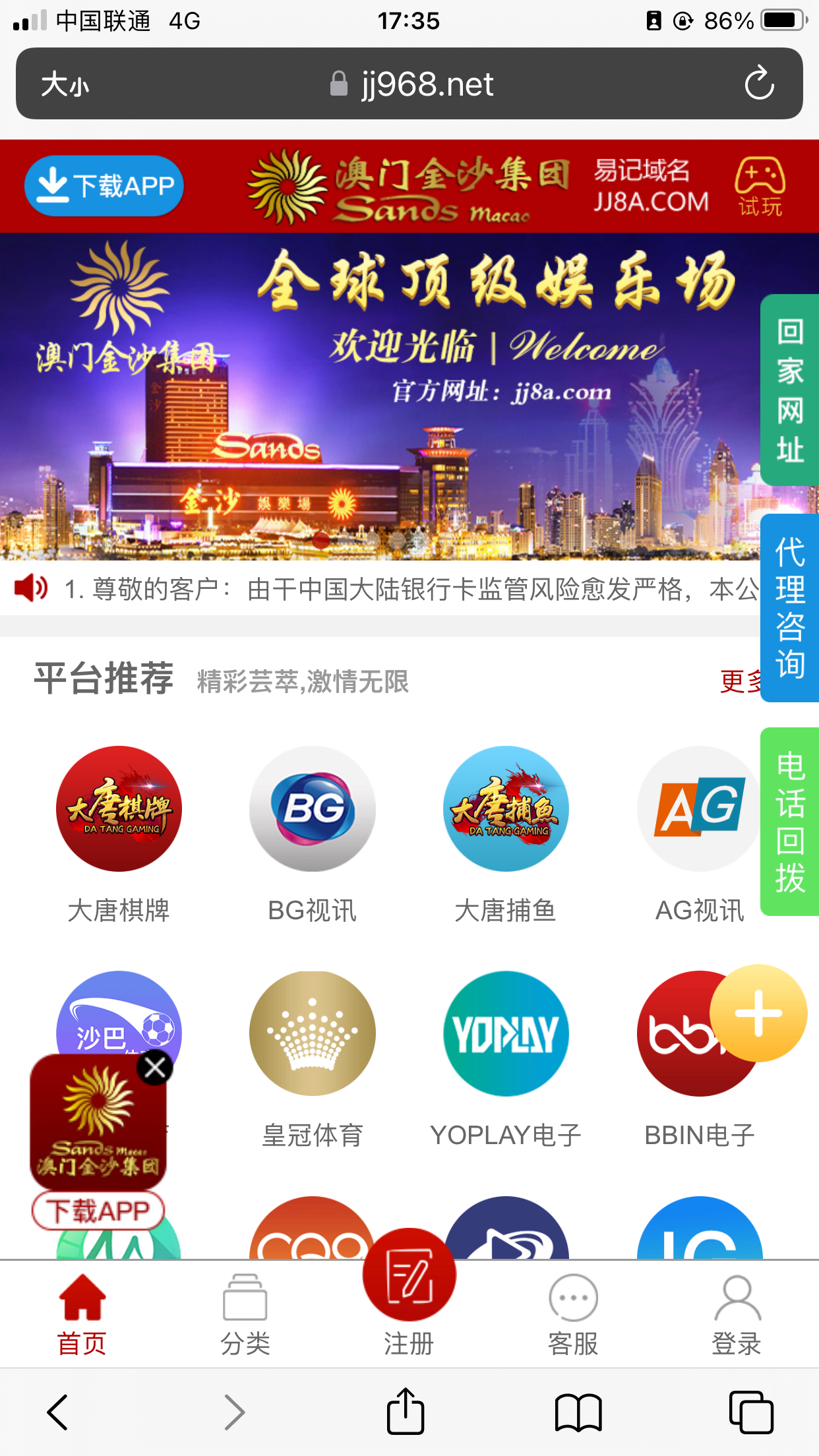Reload the page in browser
This screenshot has height=1456, width=819.
point(759,84)
